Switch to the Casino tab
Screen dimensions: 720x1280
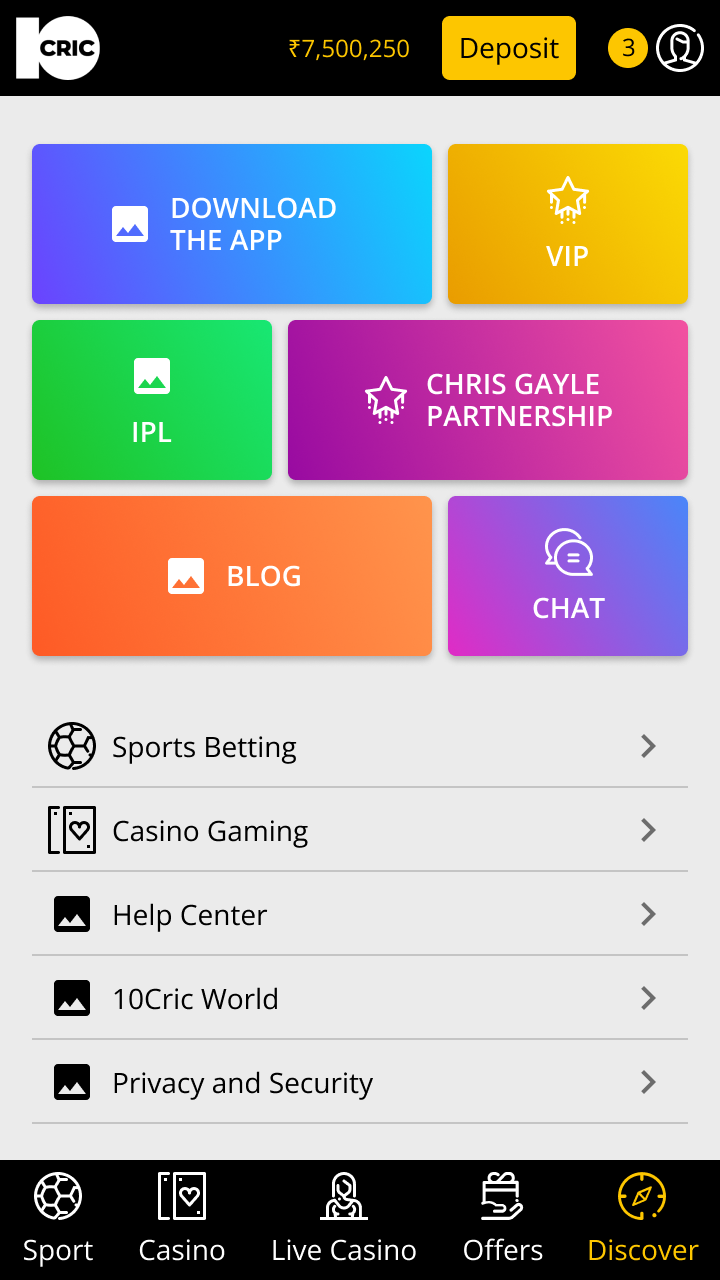tap(182, 1220)
